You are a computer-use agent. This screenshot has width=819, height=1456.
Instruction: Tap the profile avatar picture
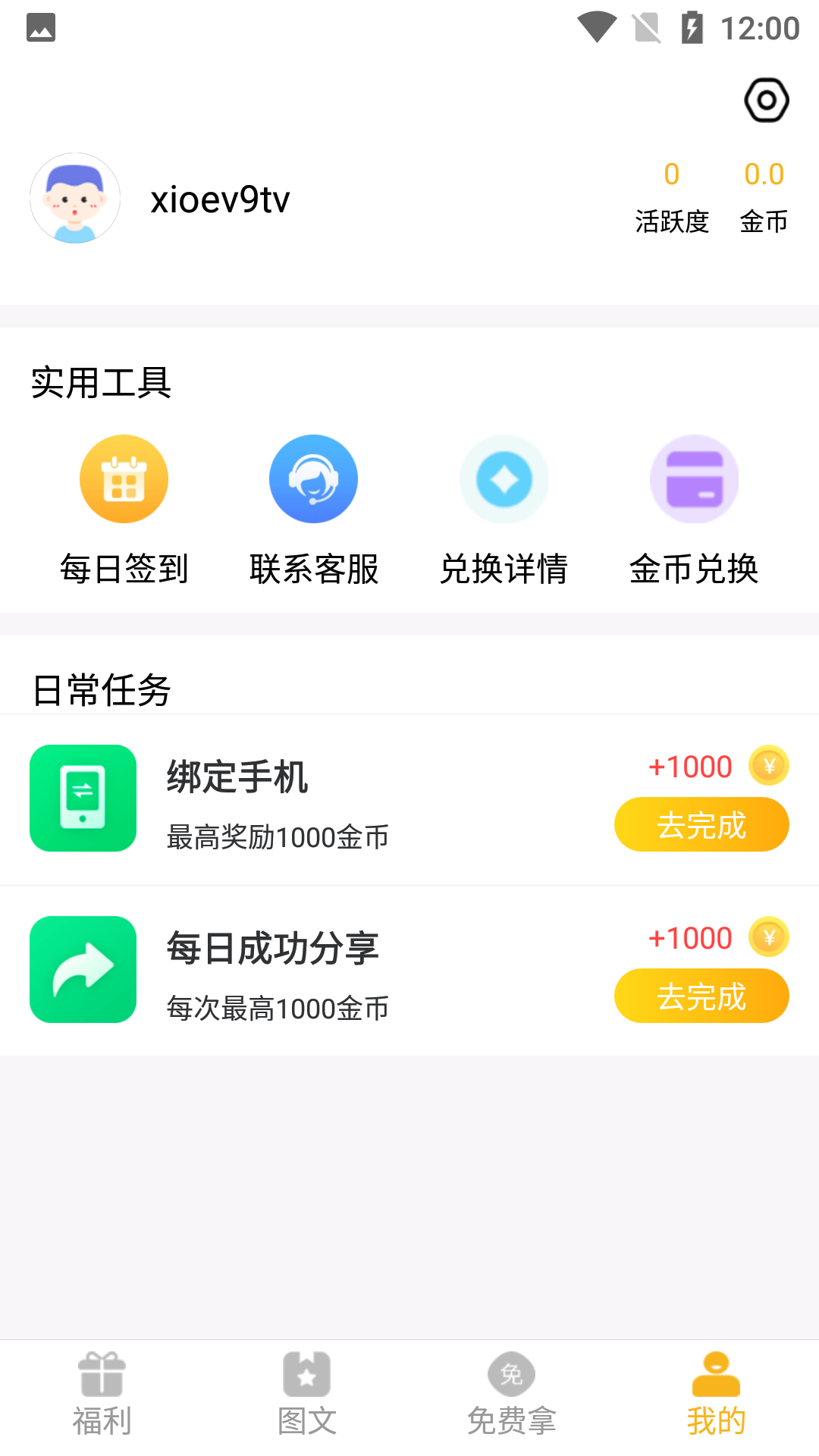pos(75,199)
